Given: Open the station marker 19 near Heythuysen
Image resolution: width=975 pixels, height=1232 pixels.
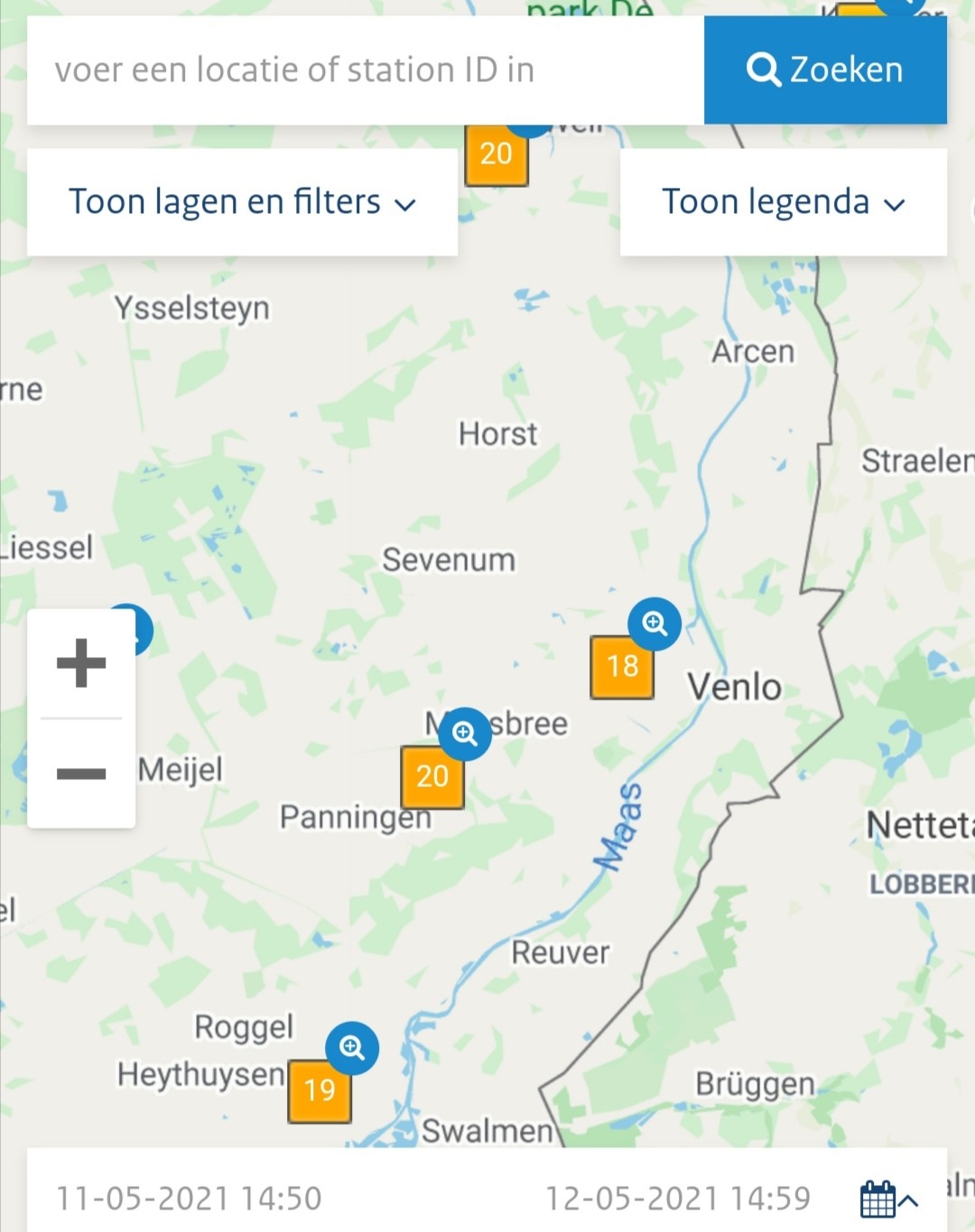Looking at the screenshot, I should tap(320, 1091).
